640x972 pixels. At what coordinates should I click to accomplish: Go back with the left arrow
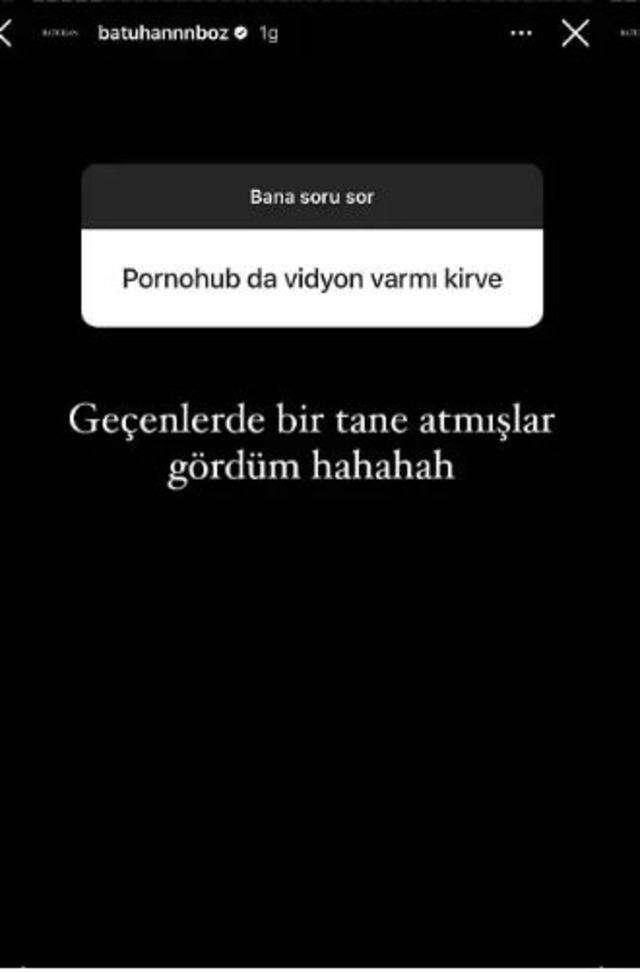(5, 33)
